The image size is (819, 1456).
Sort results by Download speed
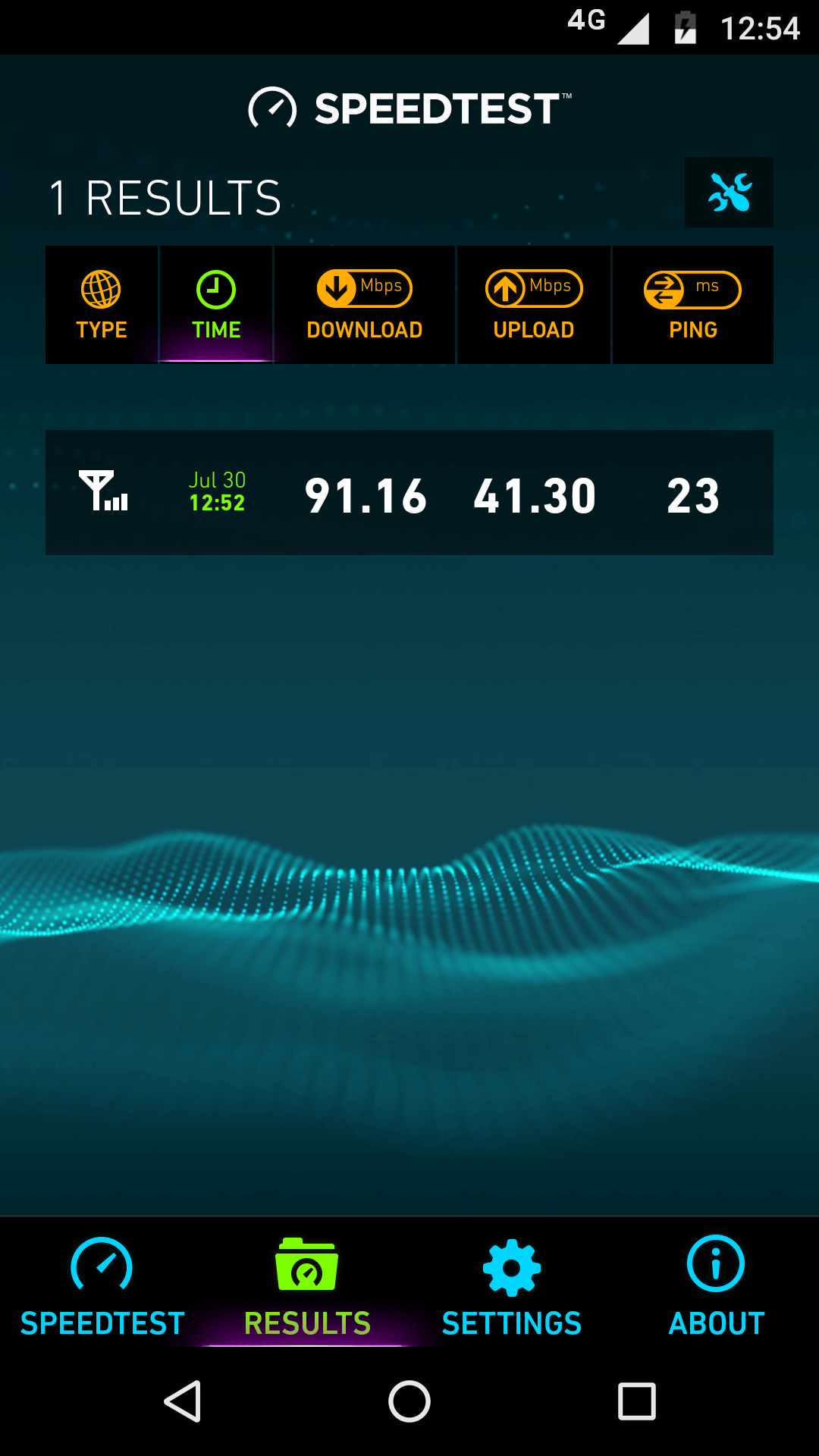click(365, 305)
